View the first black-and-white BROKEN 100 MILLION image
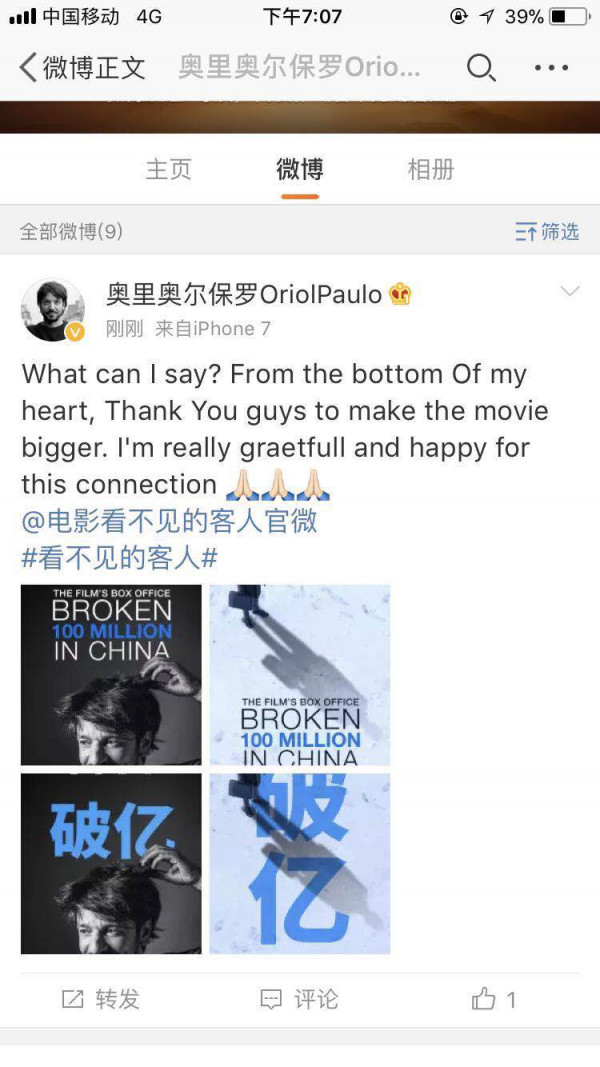Screen dimensions: 600x1067 pyautogui.click(x=111, y=675)
